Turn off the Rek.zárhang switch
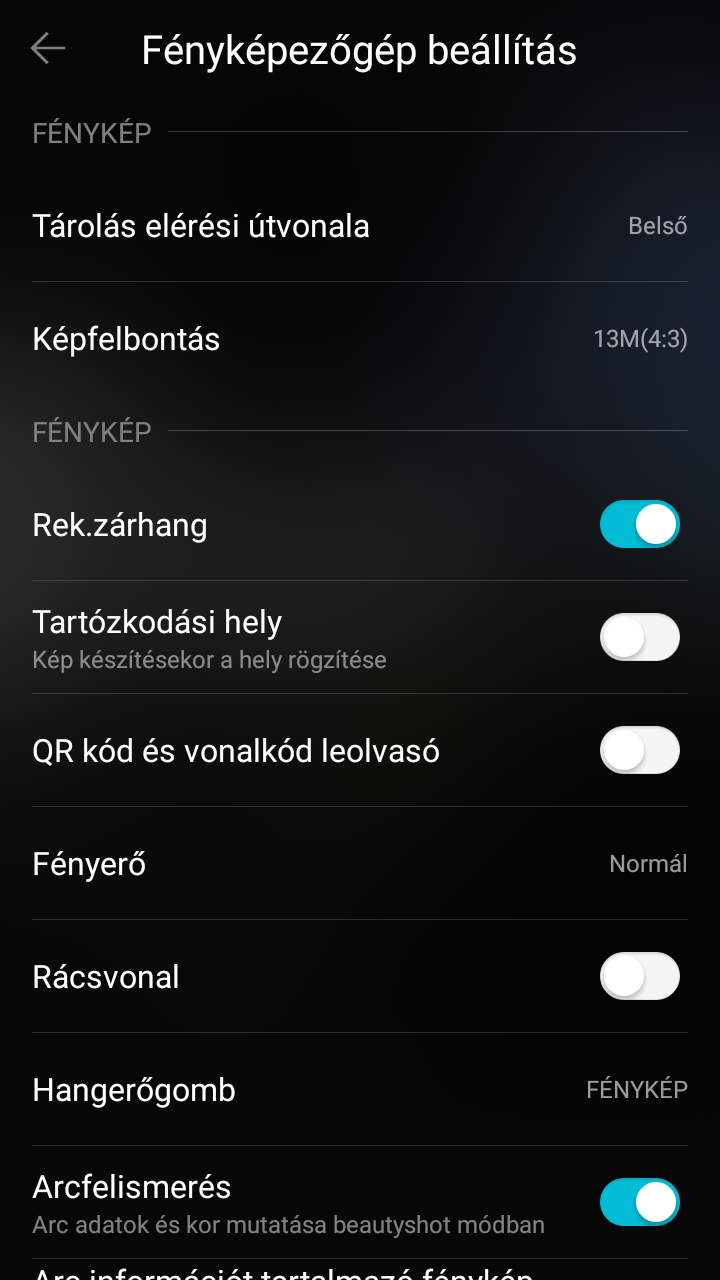 [x=639, y=525]
